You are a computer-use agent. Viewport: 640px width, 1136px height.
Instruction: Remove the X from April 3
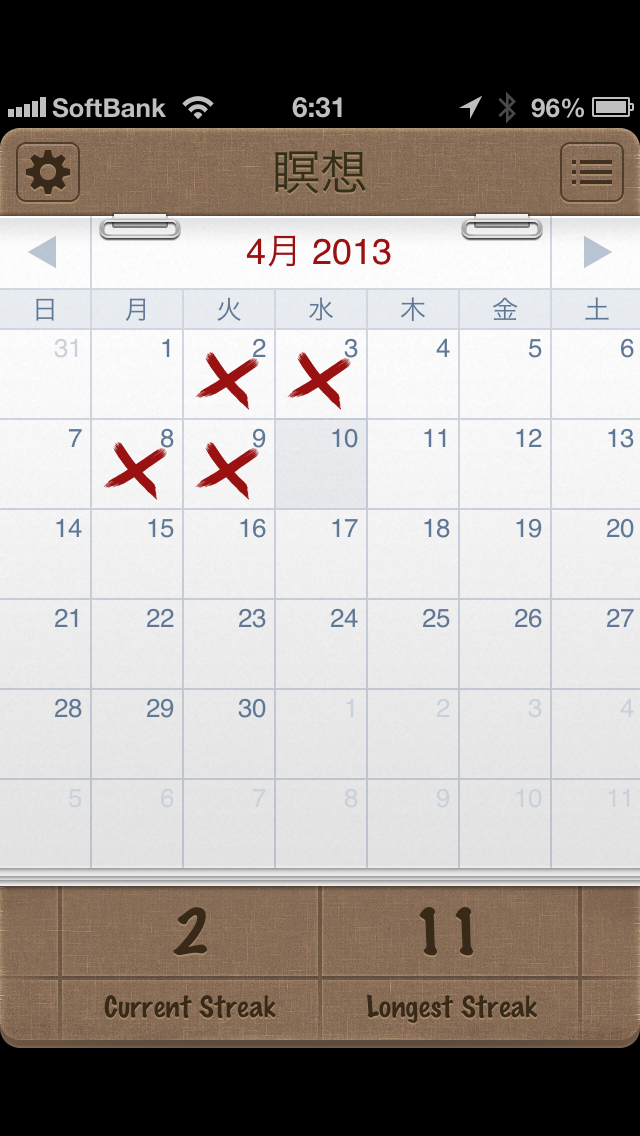[321, 375]
